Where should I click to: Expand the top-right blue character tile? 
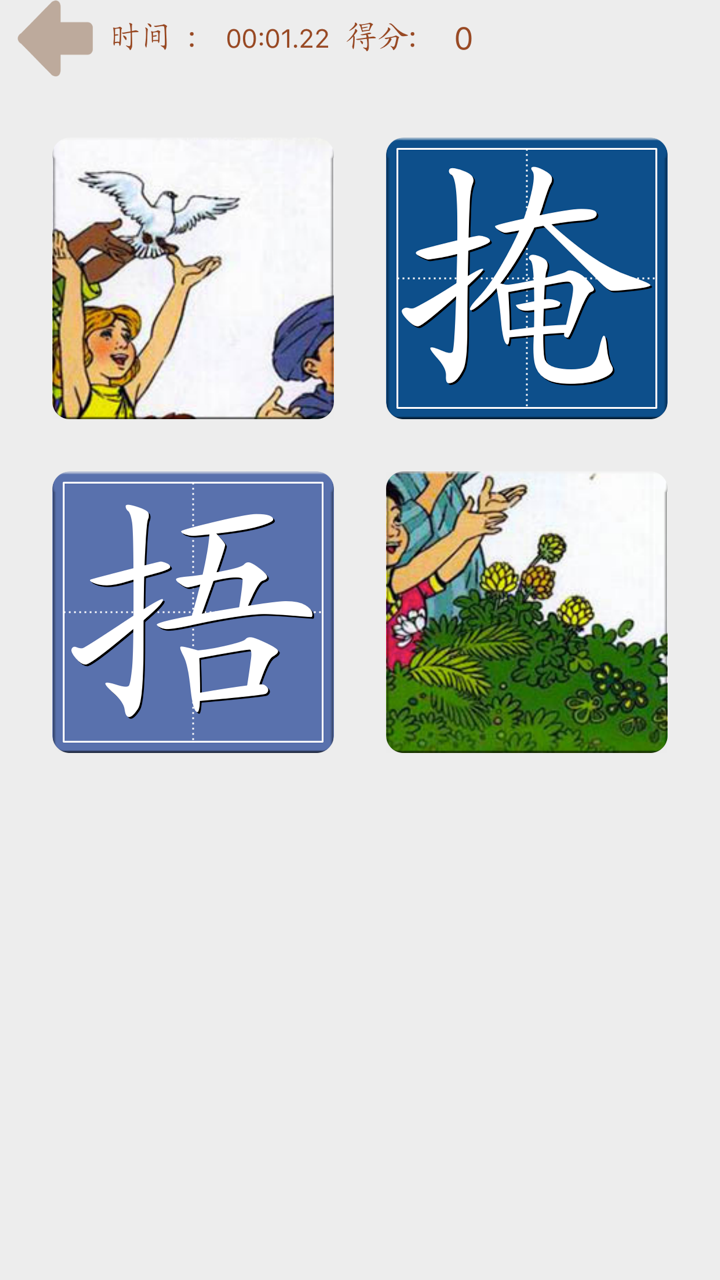point(527,278)
